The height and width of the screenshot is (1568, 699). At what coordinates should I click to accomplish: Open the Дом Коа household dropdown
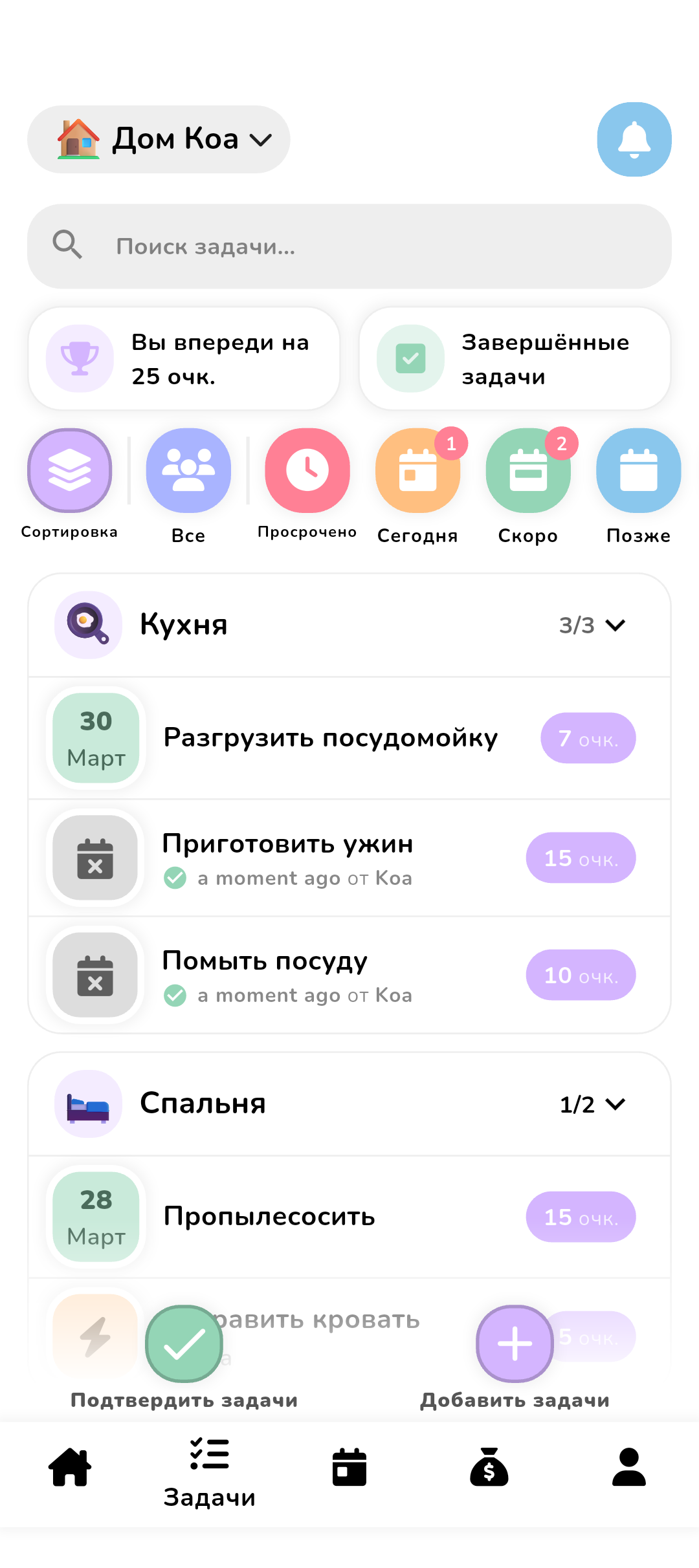tap(159, 138)
